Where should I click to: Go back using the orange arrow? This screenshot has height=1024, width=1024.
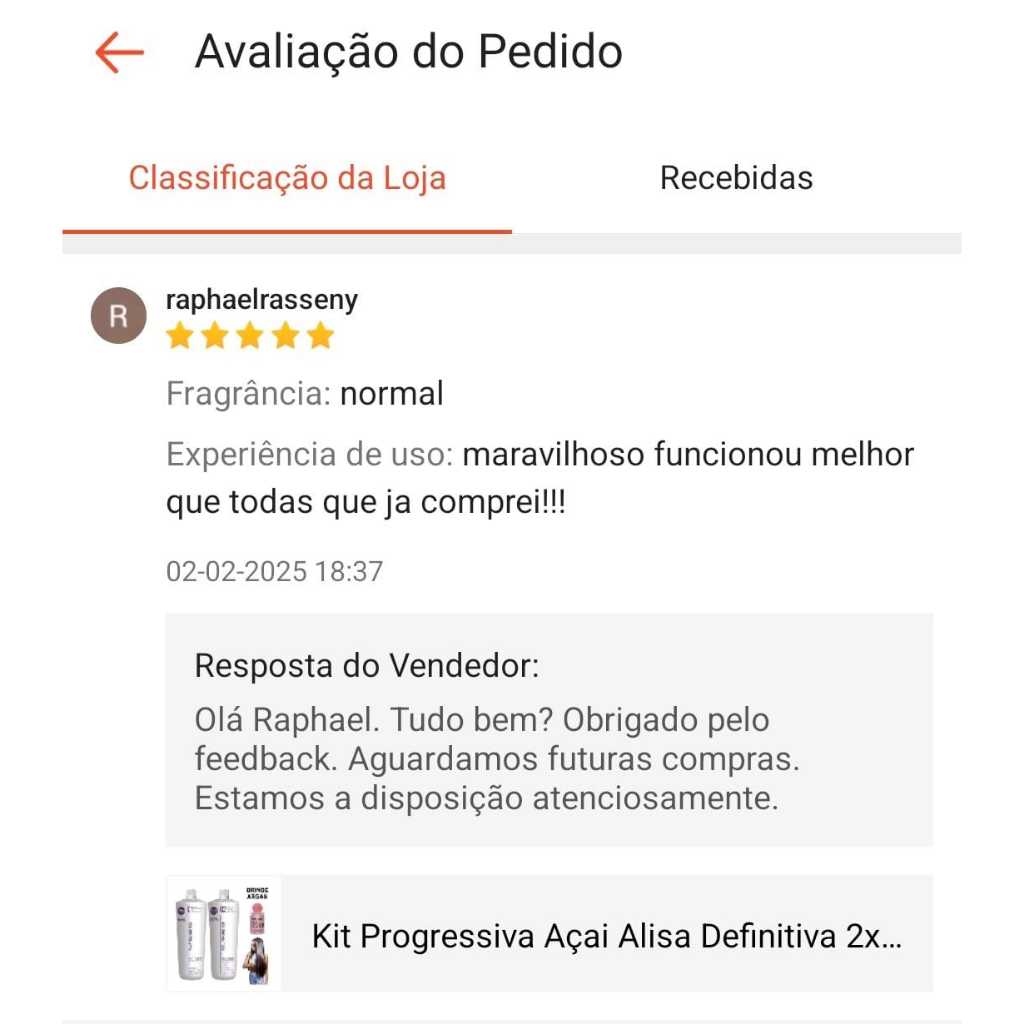(120, 52)
